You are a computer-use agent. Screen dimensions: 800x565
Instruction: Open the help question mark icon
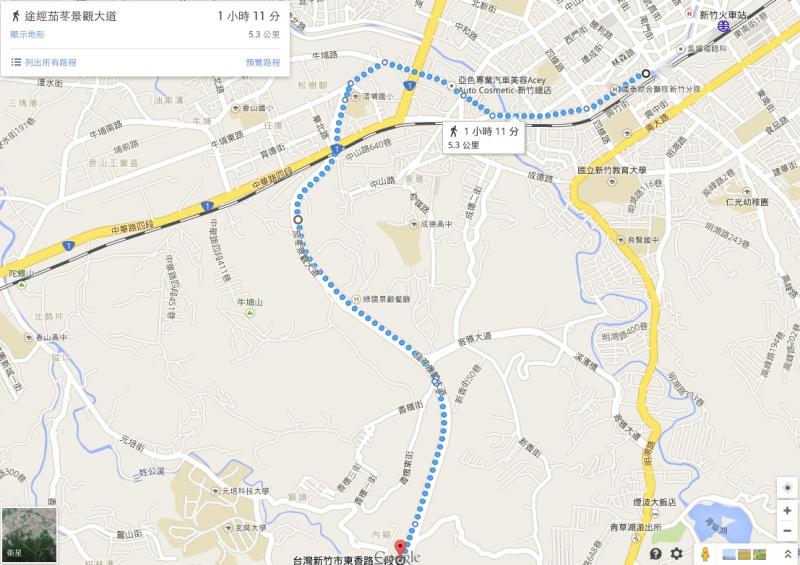tap(656, 553)
